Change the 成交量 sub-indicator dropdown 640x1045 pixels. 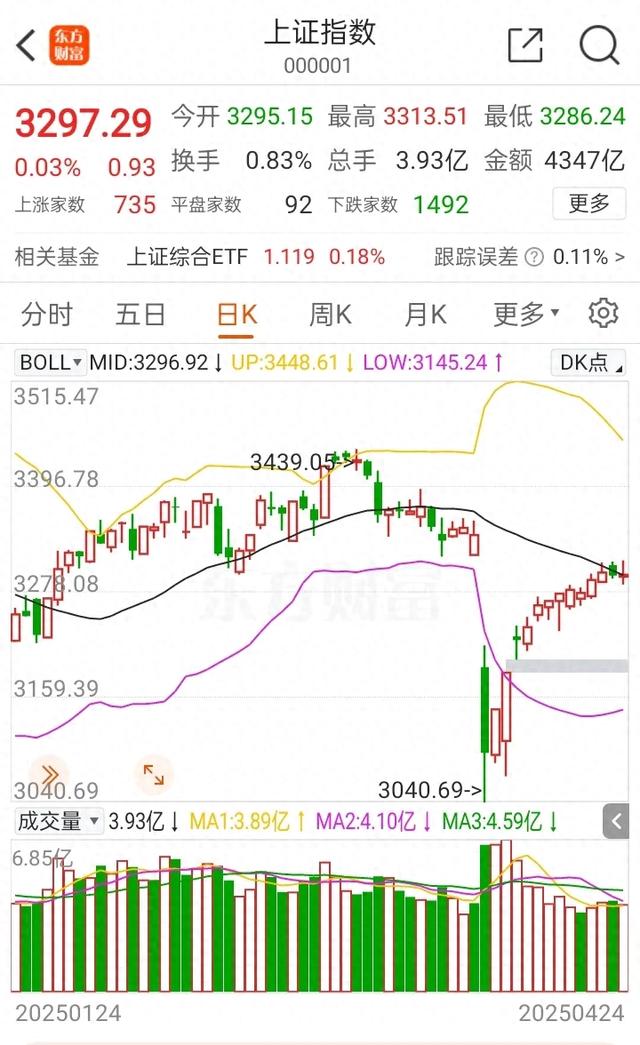(x=58, y=822)
